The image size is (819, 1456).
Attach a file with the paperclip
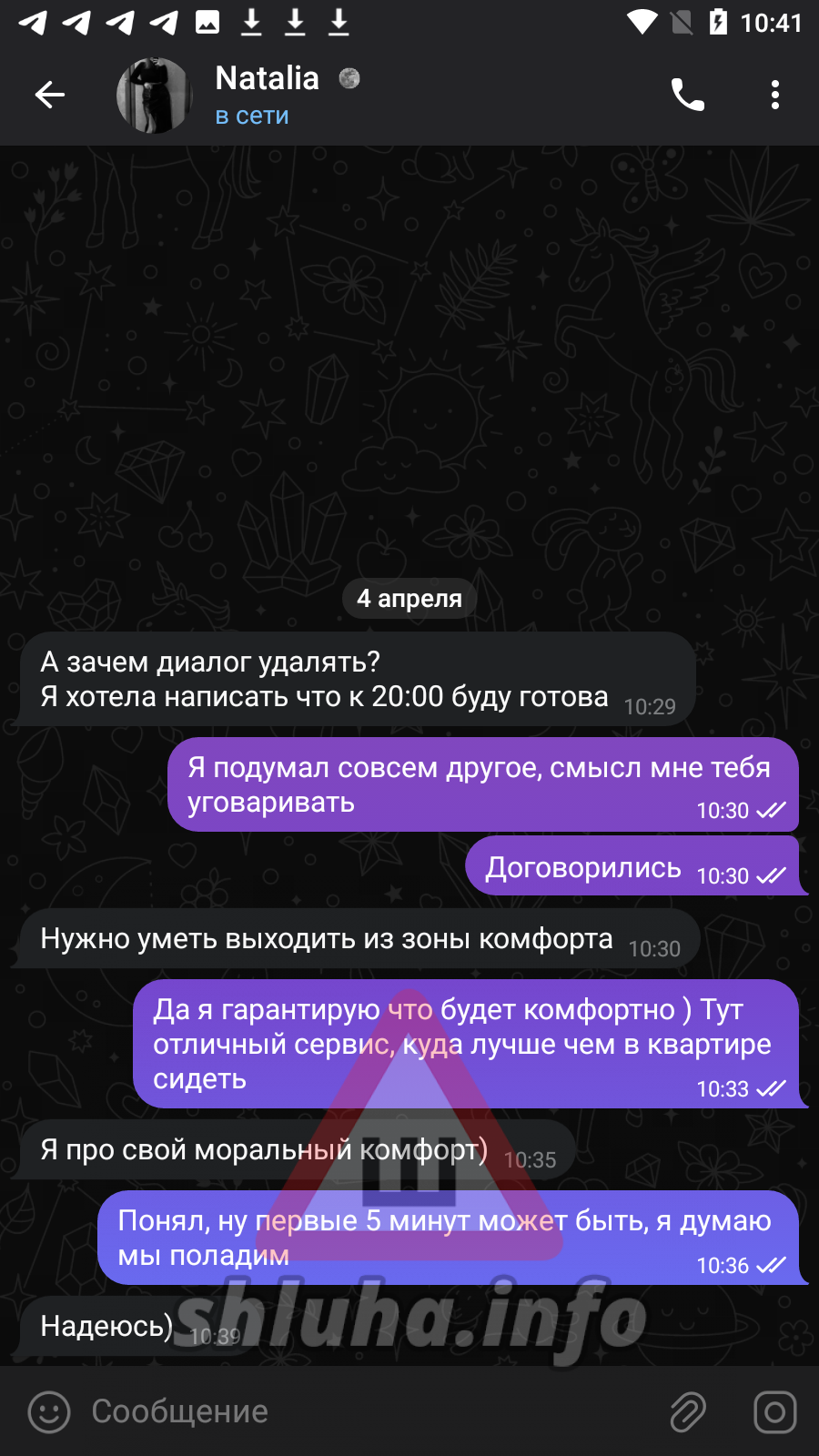pos(688,1412)
